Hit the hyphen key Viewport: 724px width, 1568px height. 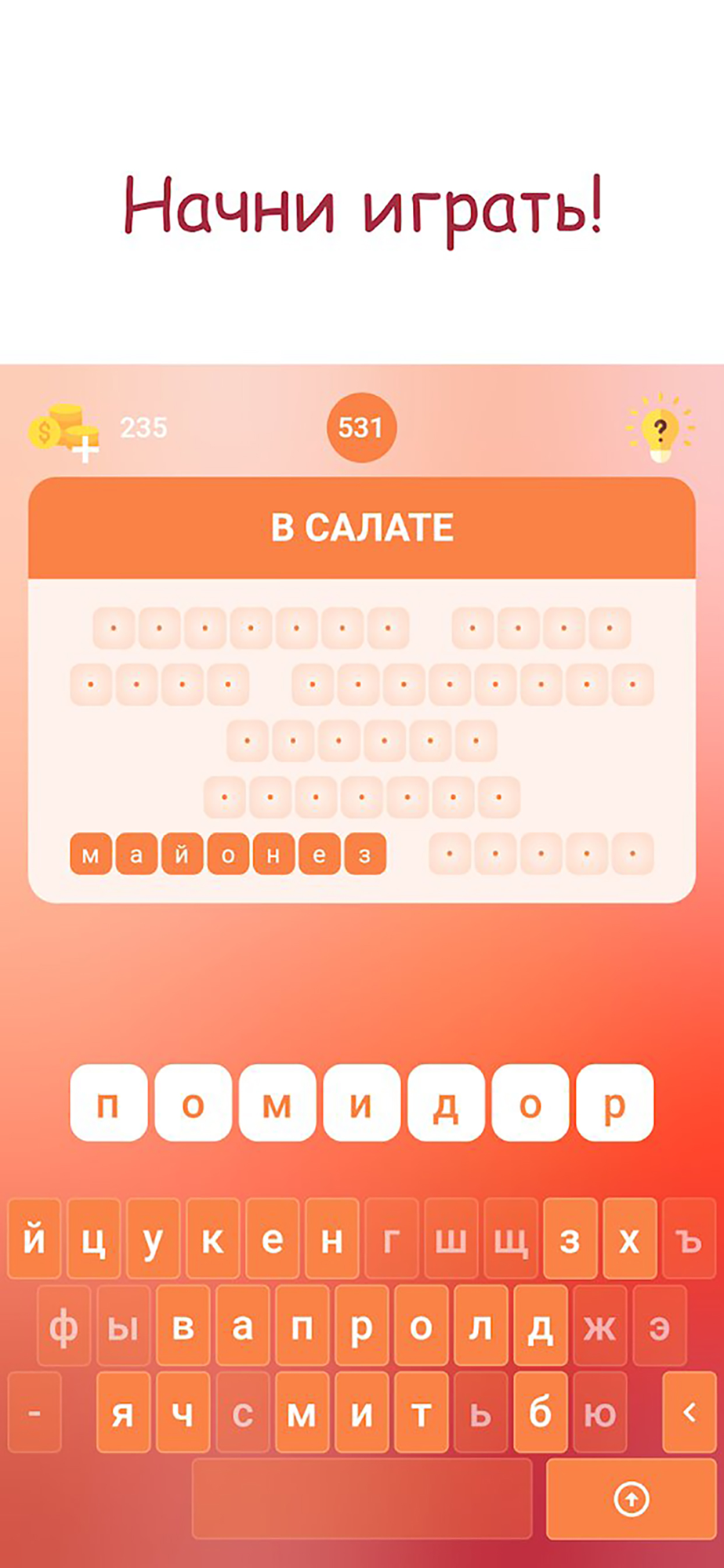tap(34, 1412)
